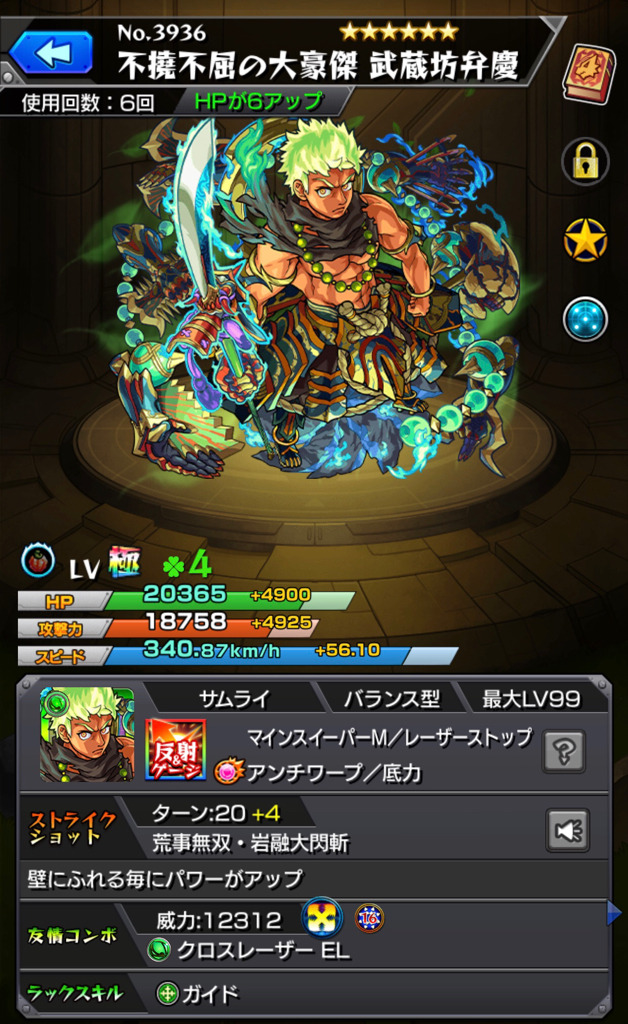Tap the blue arrow beside the friendship combo

[x=615, y=912]
